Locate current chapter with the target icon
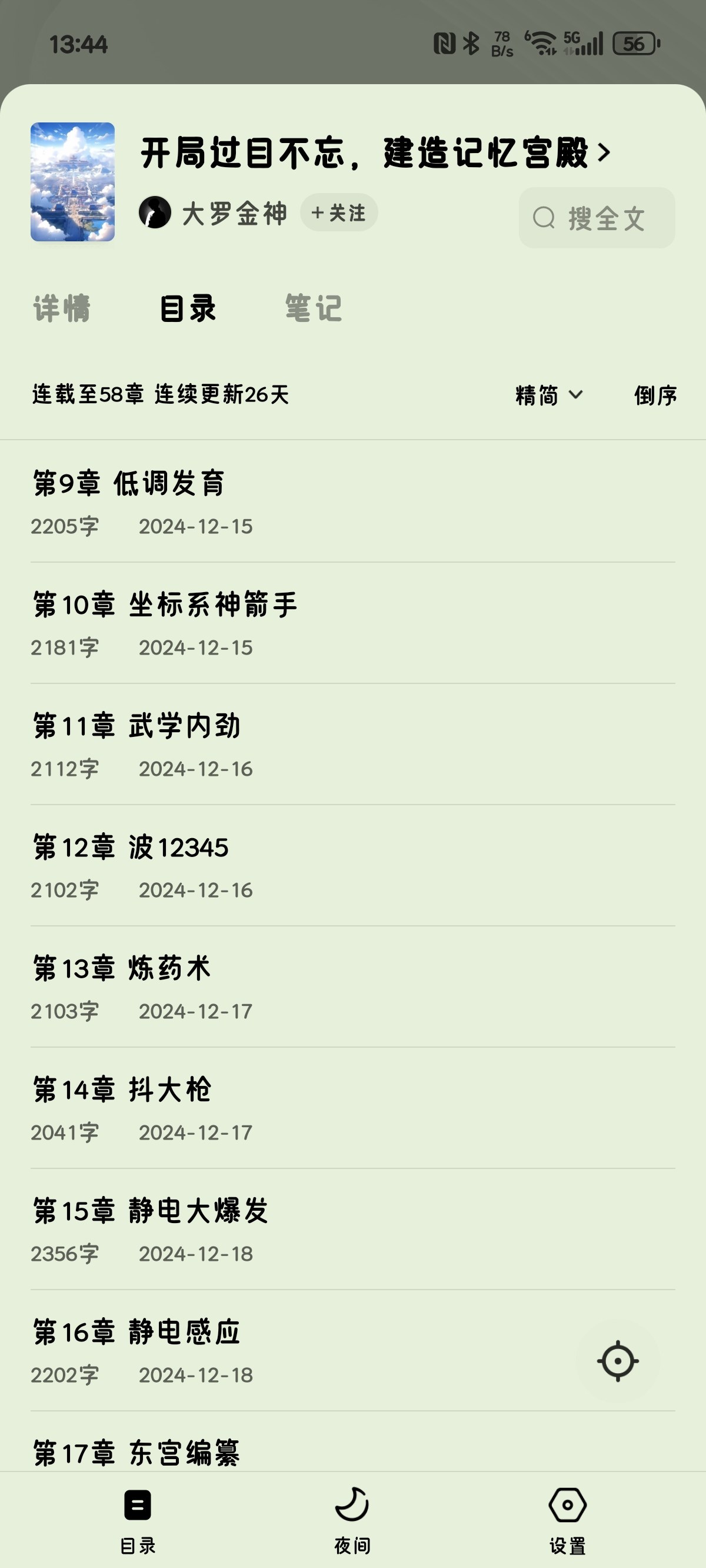The width and height of the screenshot is (706, 1568). tap(618, 1361)
